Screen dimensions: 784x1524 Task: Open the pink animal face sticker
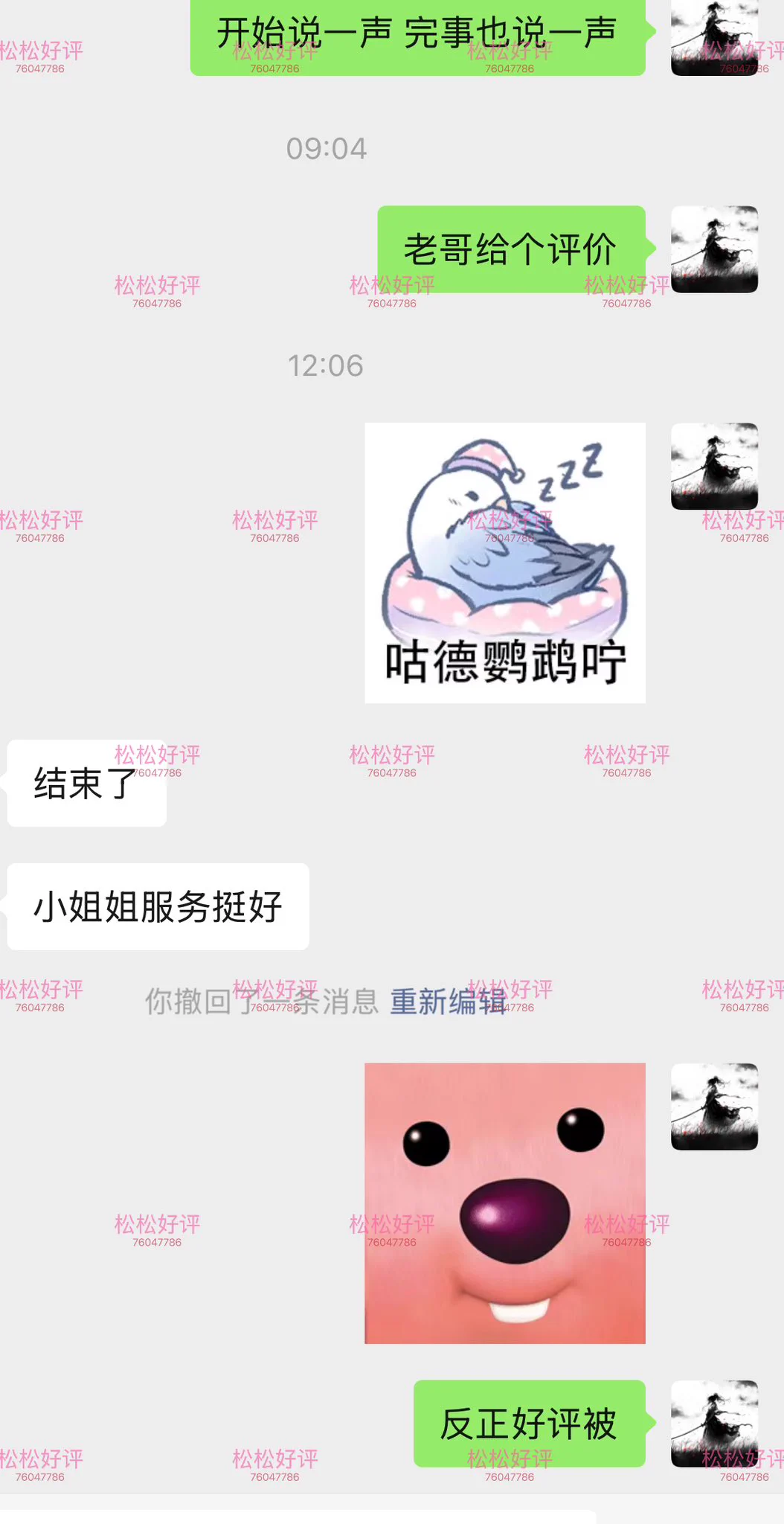(x=505, y=1203)
